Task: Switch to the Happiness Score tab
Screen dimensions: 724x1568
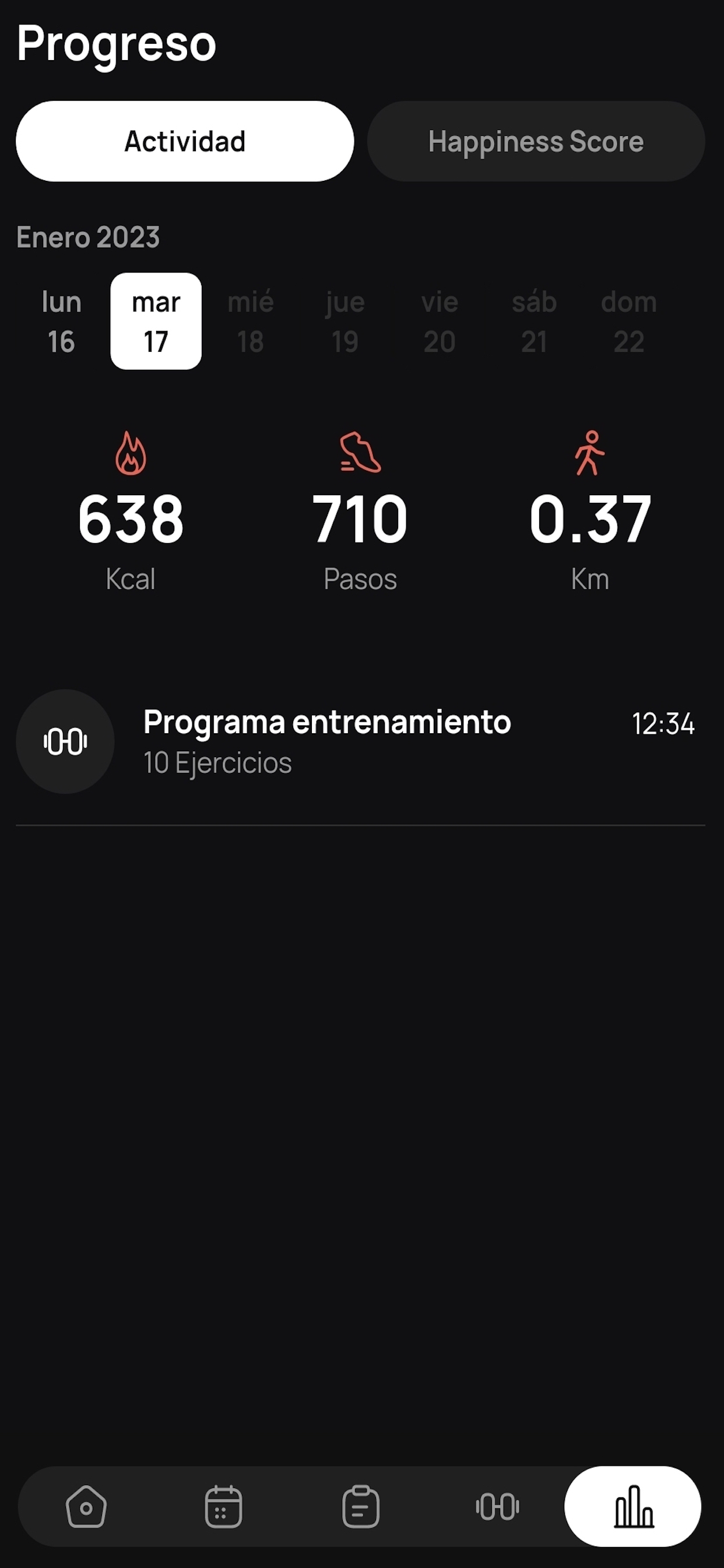Action: (x=535, y=141)
